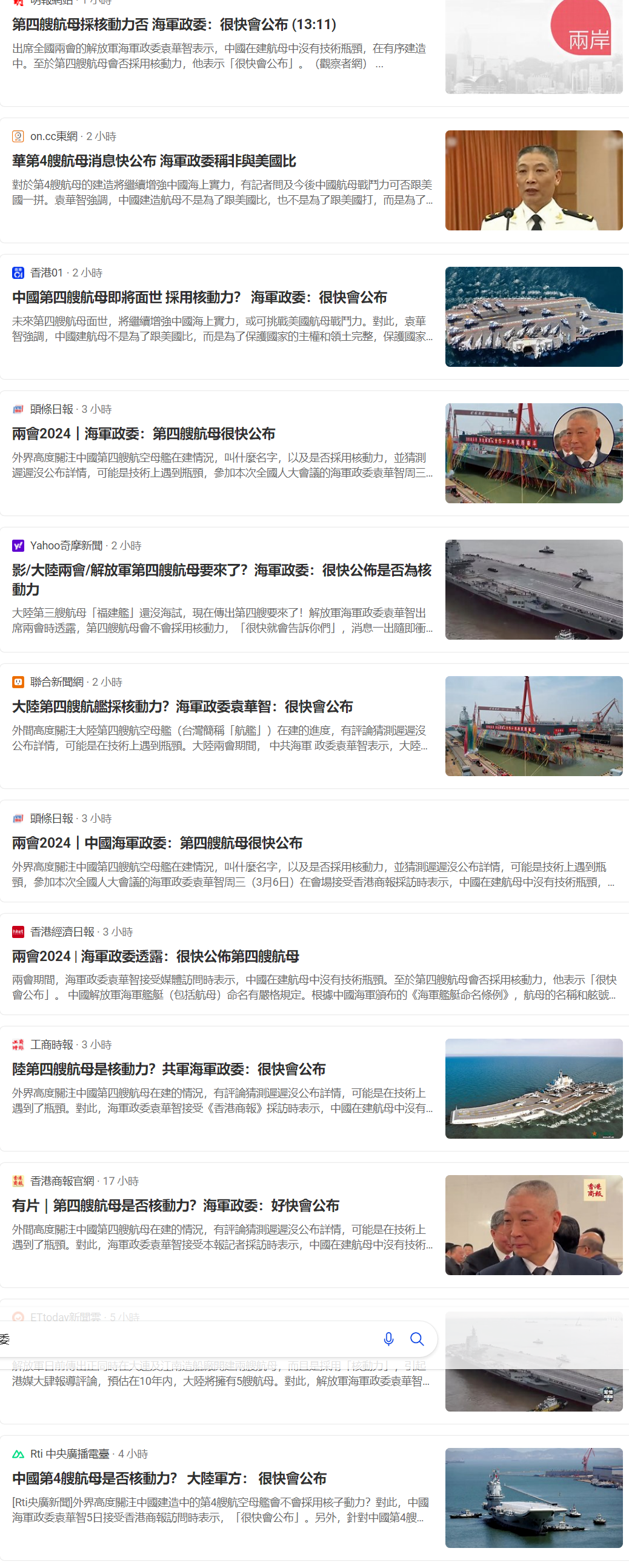This screenshot has width=629, height=1568.
Task: Open 工商時報 story 陸第四艘航母是核動力
Action: [168, 1069]
